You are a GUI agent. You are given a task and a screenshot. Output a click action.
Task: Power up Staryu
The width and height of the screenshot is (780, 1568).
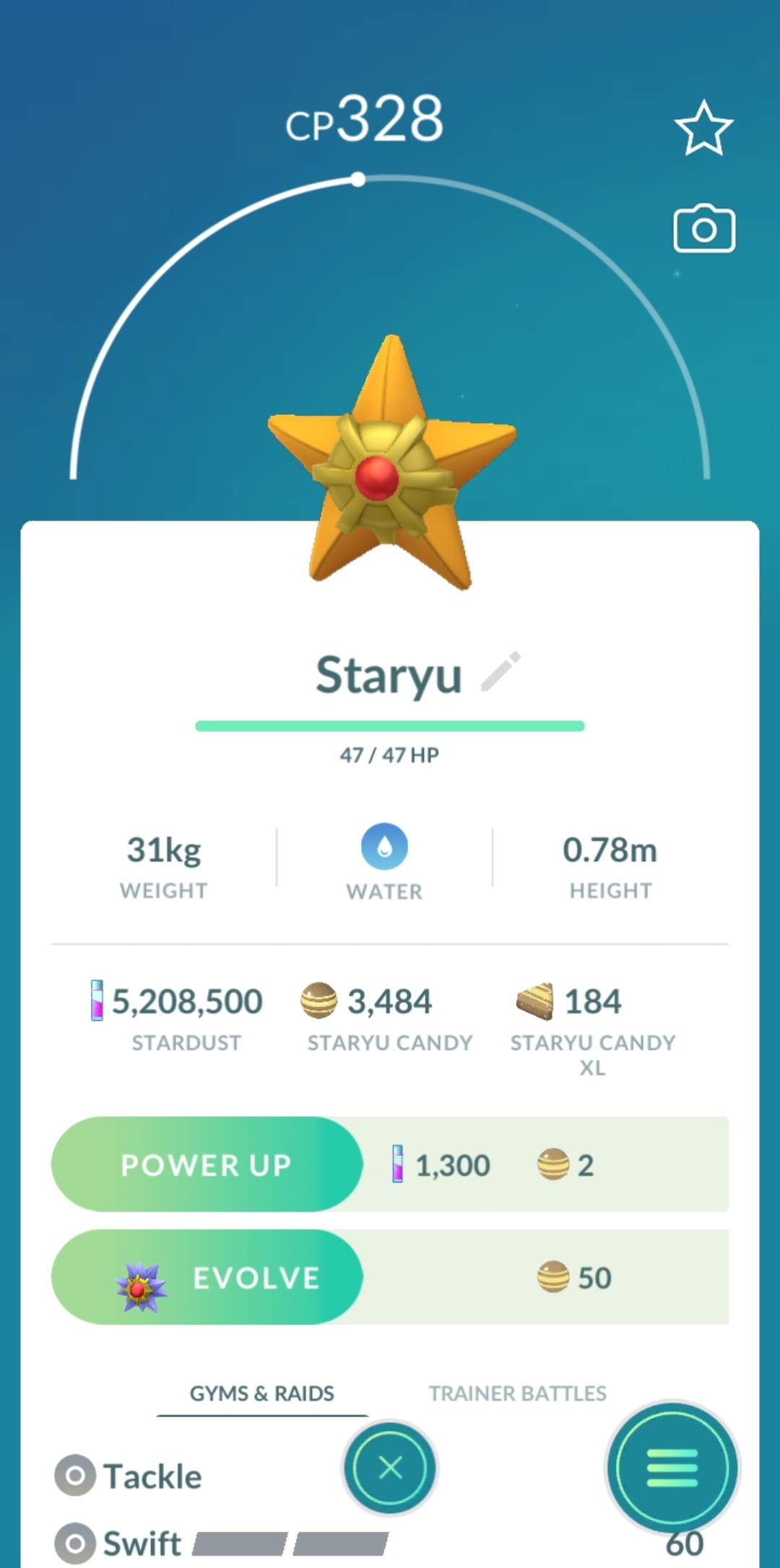click(x=207, y=1164)
